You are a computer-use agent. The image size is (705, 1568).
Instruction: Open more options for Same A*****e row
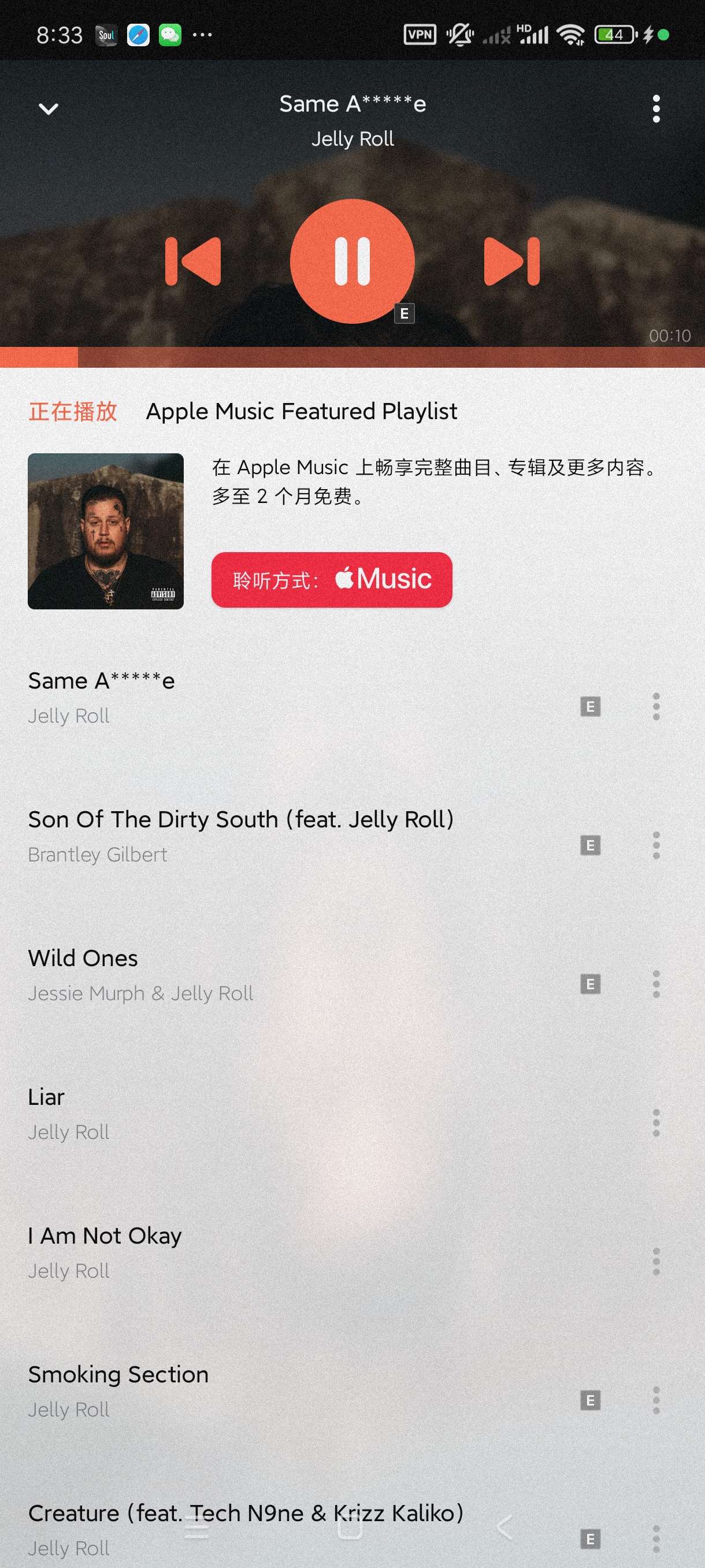click(656, 707)
